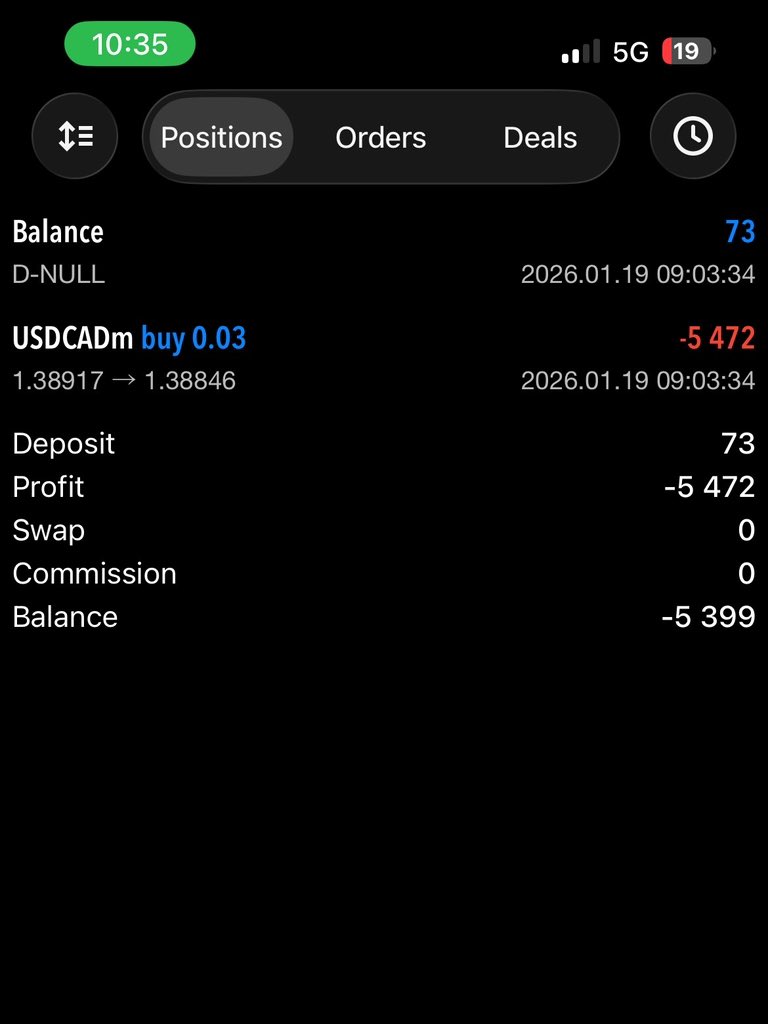Open the Balance D-NULL entry
Image resolution: width=768 pixels, height=1024 pixels.
383,252
